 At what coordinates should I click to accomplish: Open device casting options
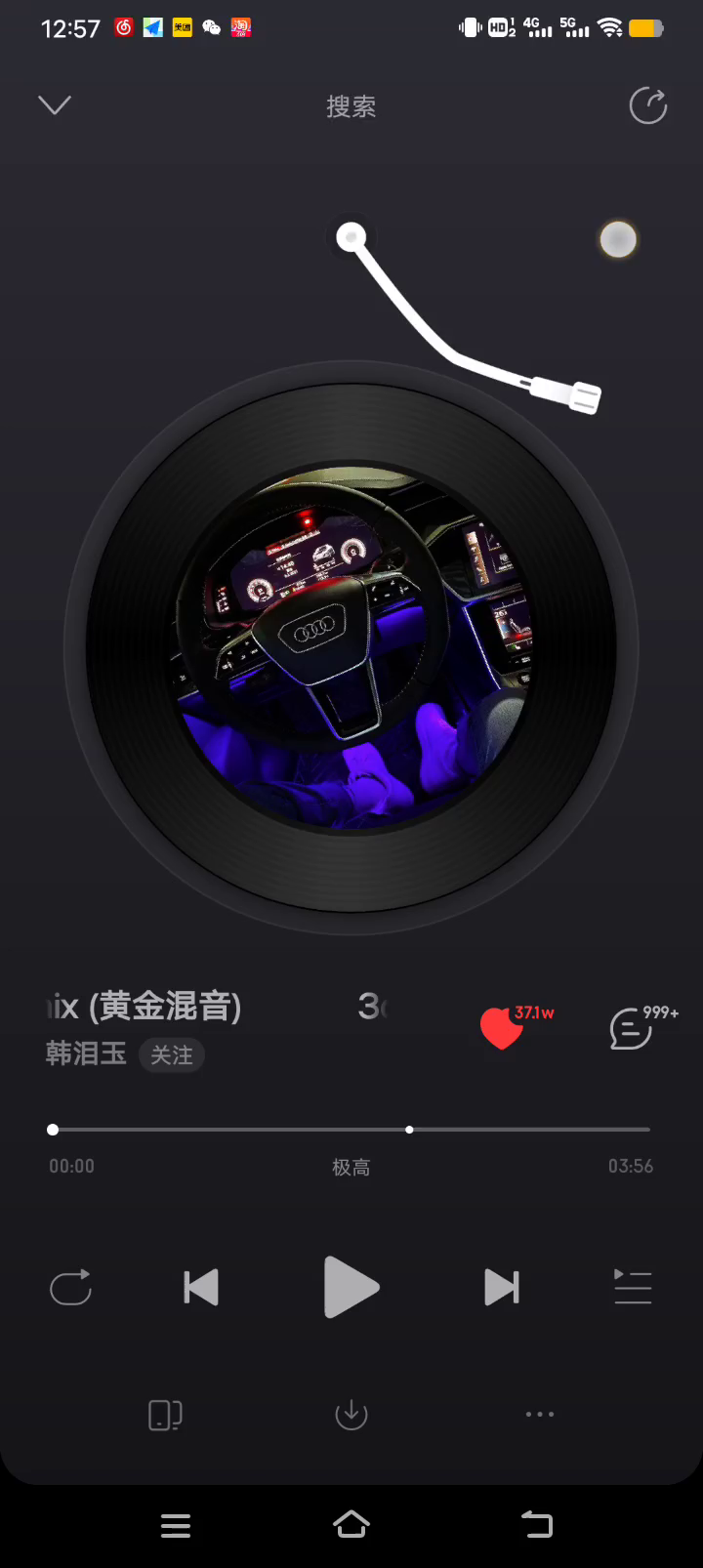click(x=165, y=1415)
